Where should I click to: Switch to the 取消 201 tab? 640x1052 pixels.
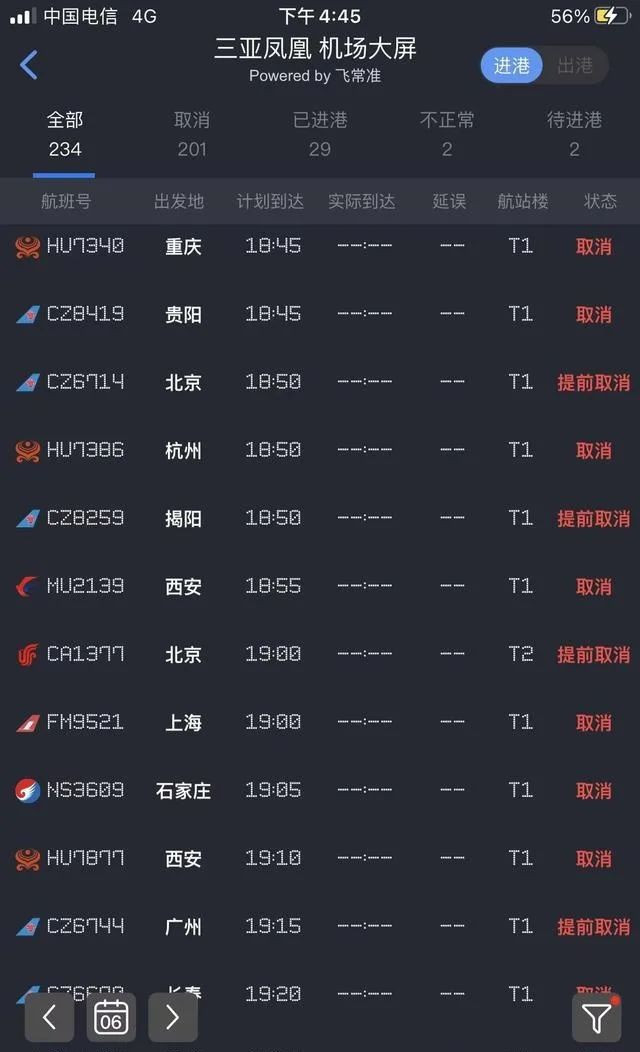(192, 134)
